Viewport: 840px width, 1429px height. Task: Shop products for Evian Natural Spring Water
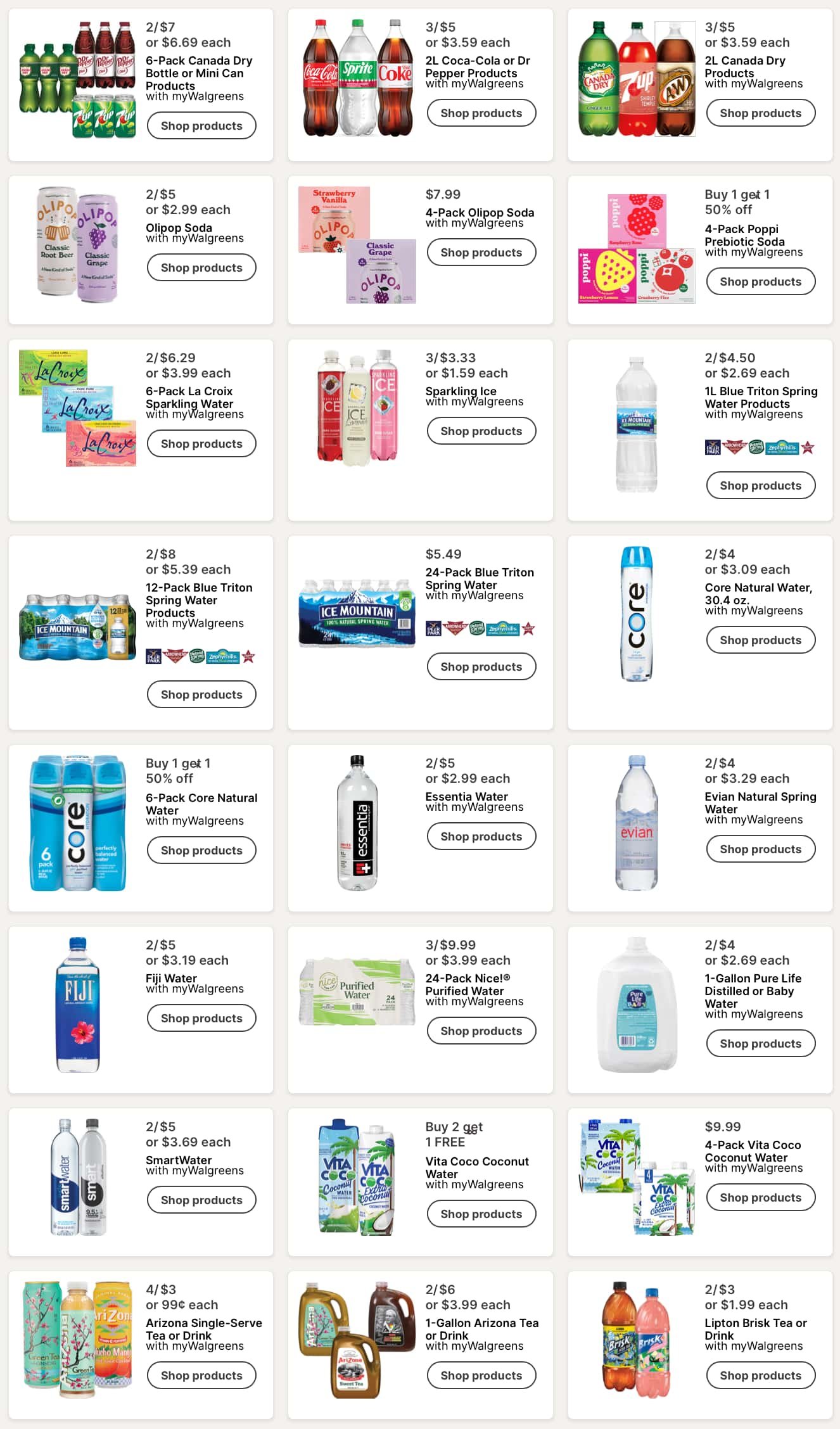(x=761, y=849)
